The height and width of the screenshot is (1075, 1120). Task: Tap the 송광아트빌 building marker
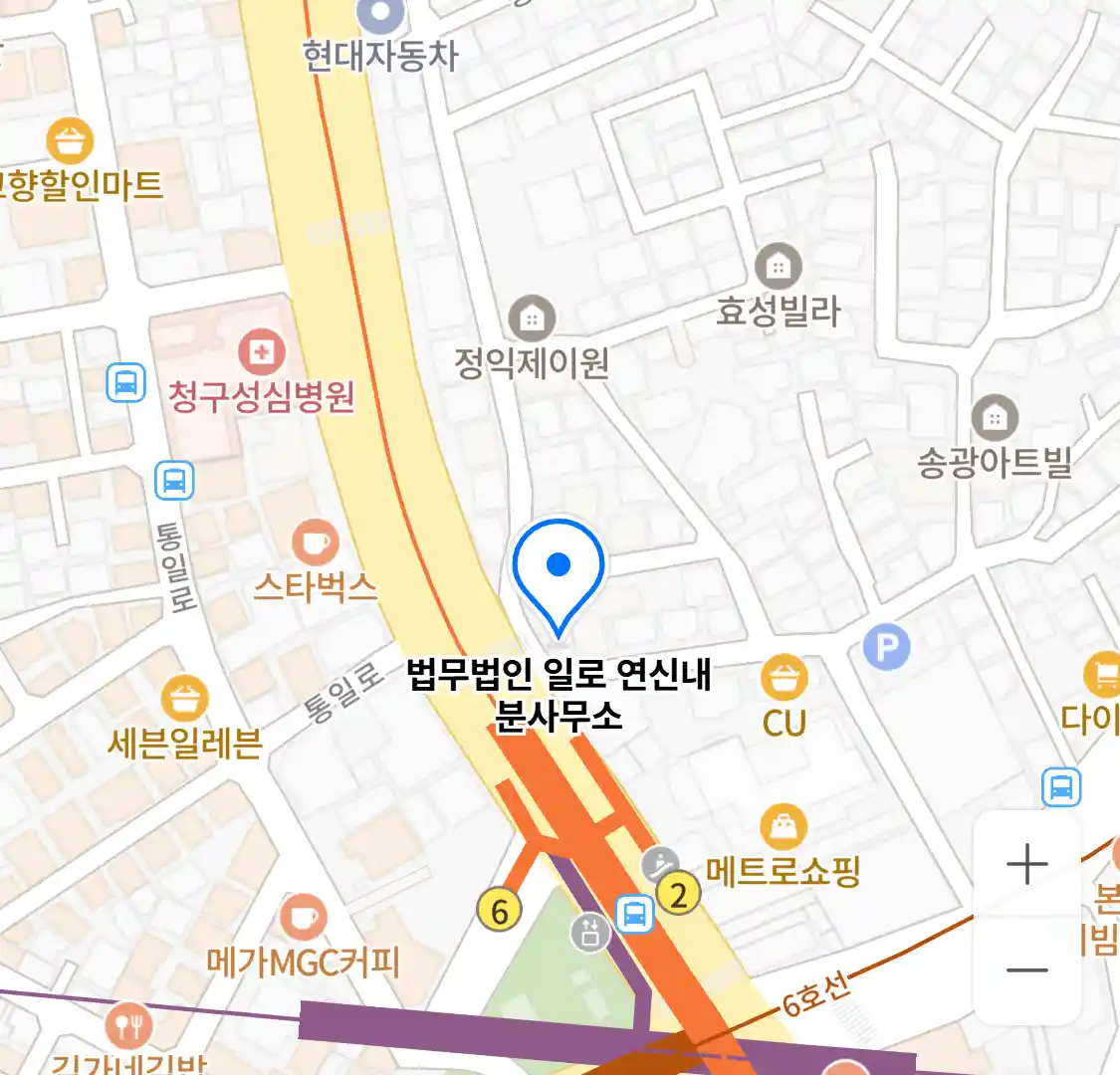pos(994,418)
